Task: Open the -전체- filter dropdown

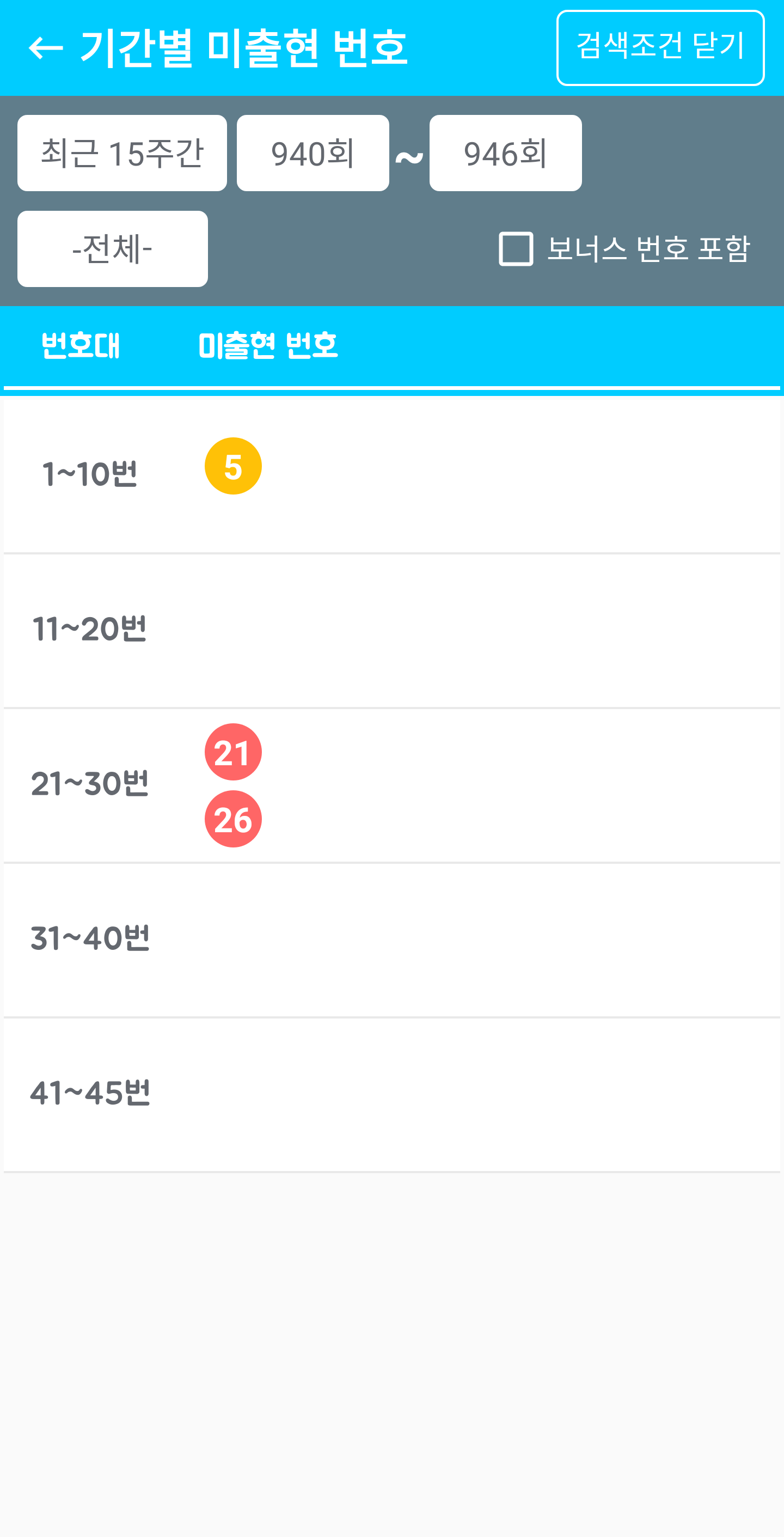Action: click(113, 249)
